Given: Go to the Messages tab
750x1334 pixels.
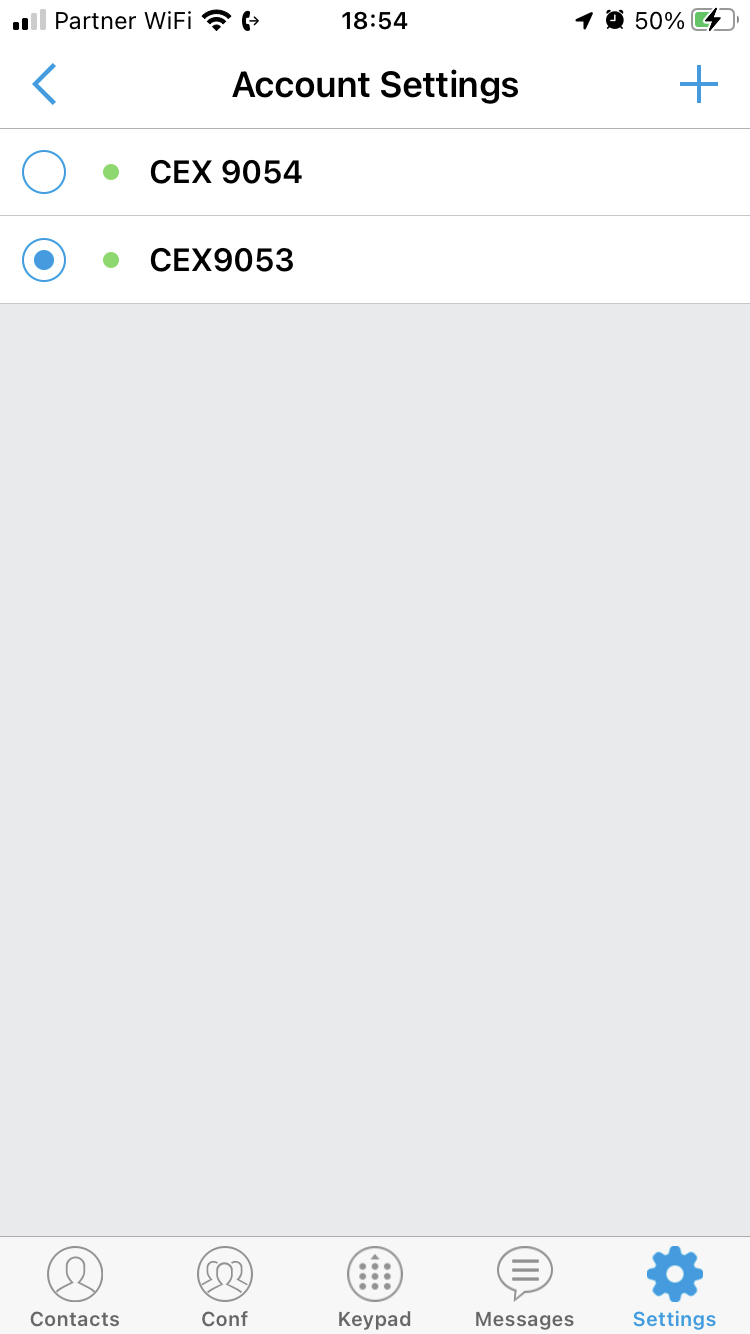Looking at the screenshot, I should [x=525, y=1287].
